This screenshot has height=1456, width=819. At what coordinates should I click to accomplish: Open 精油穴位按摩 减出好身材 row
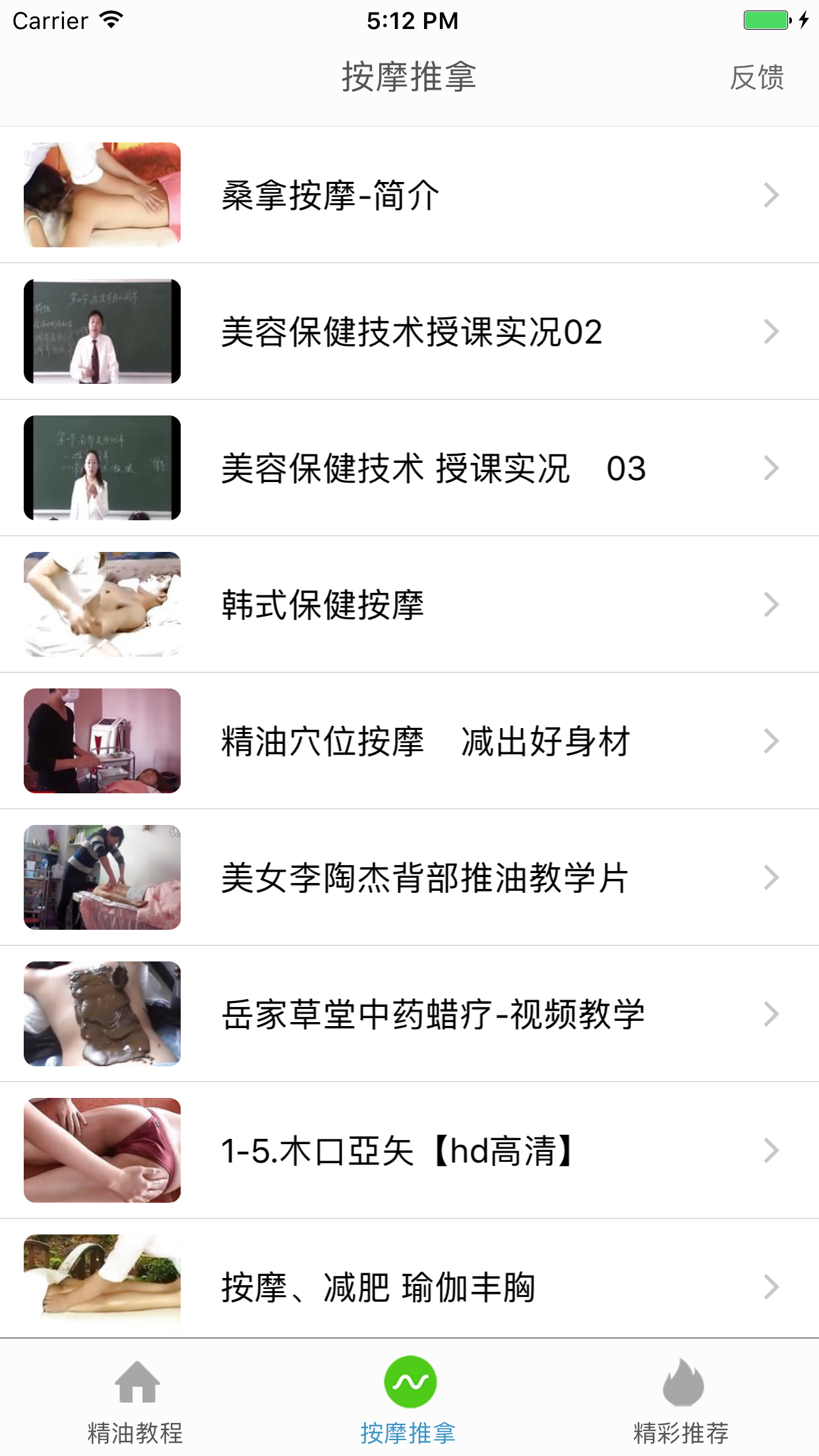click(x=409, y=741)
